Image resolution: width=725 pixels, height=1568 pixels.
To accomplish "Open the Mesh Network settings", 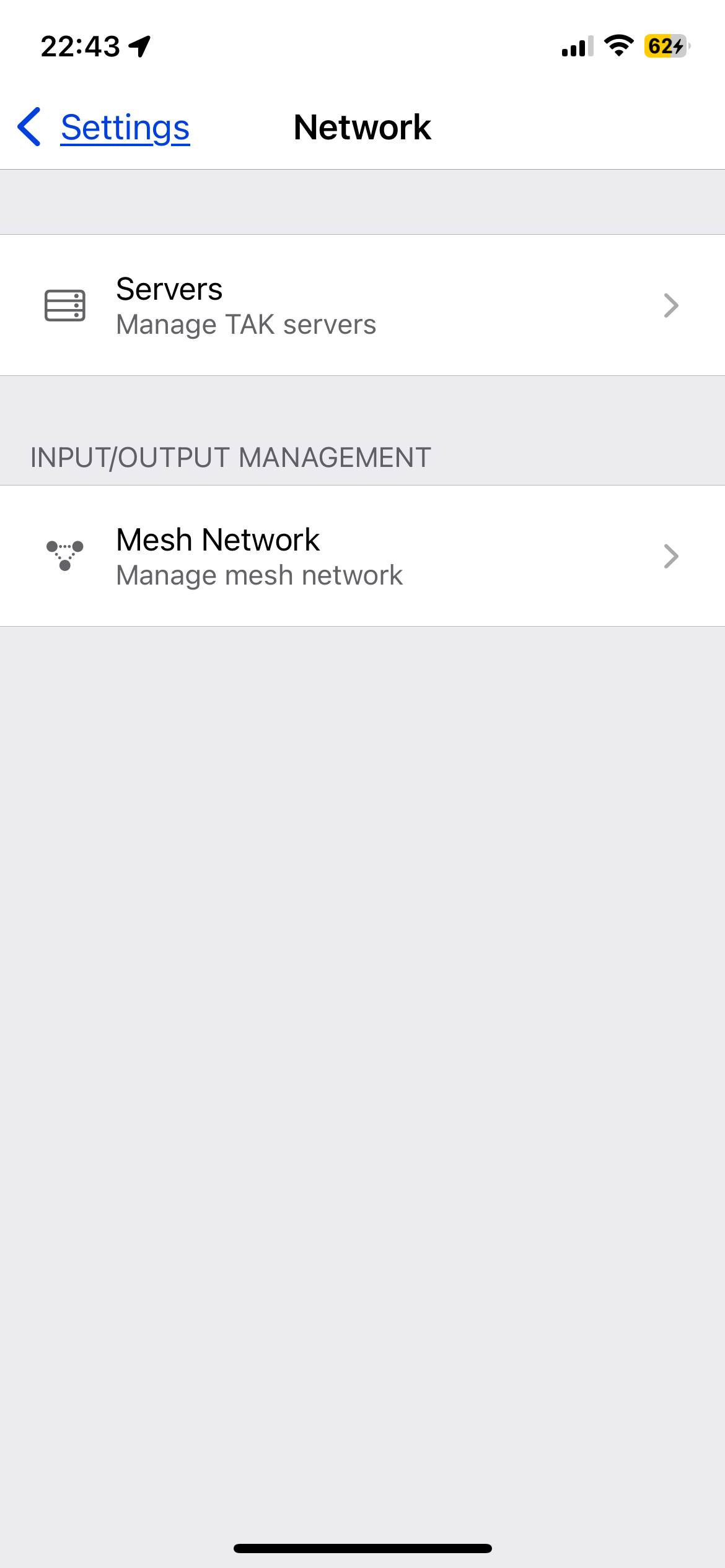I will (x=362, y=556).
